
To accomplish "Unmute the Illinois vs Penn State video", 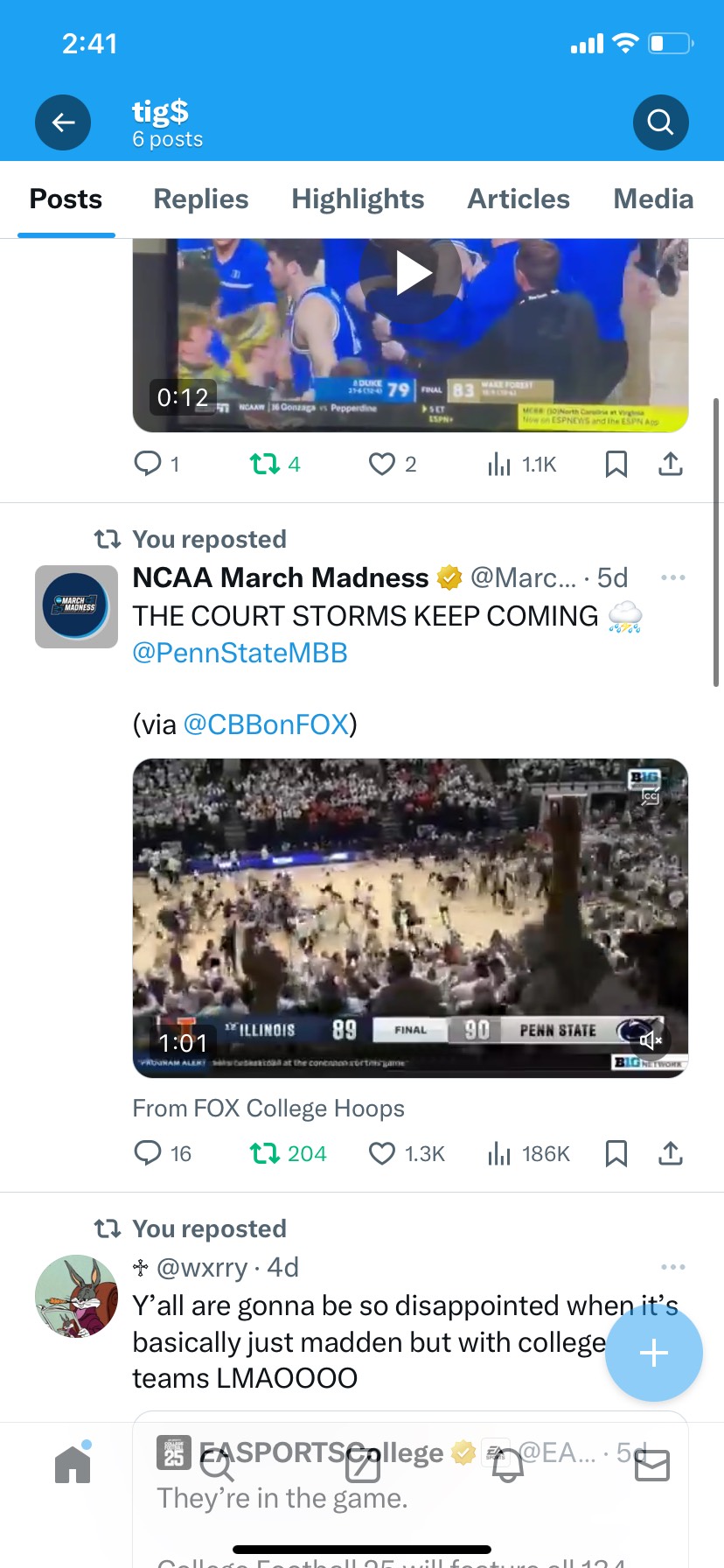I will (x=651, y=1040).
